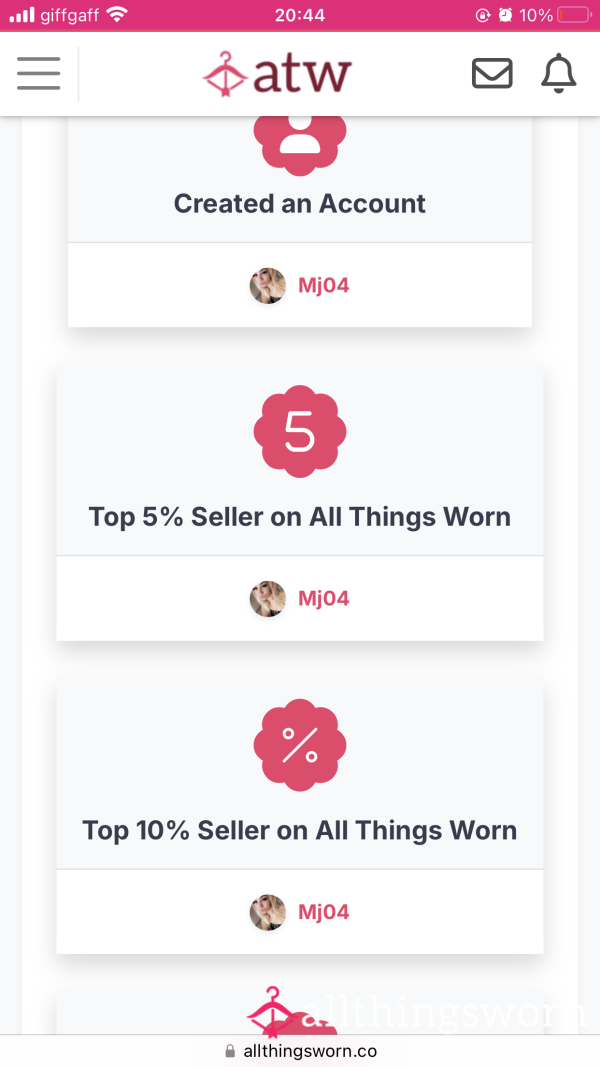Tap the allthingsworn.co address bar
This screenshot has width=600, height=1067.
(x=300, y=1051)
